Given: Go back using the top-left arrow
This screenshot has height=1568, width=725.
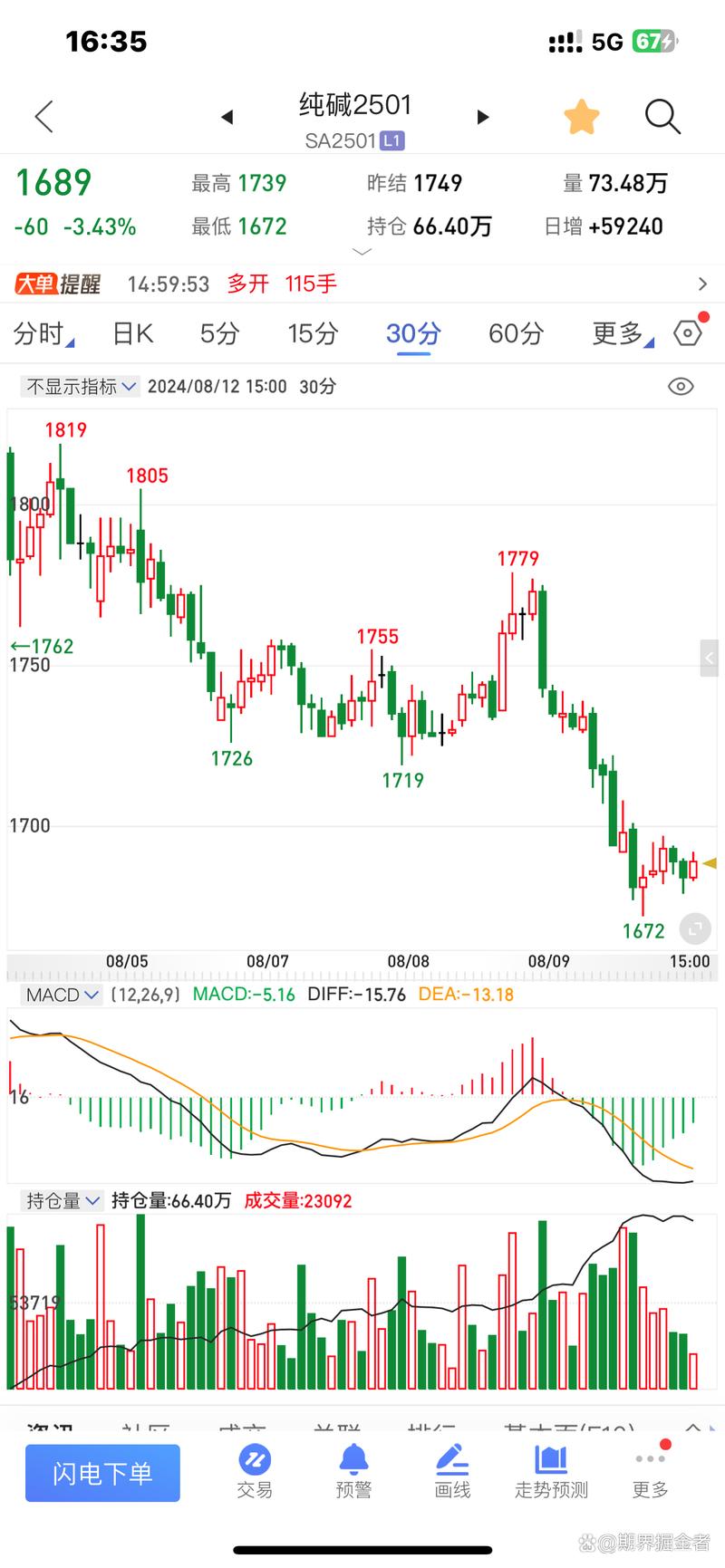Looking at the screenshot, I should (x=43, y=117).
